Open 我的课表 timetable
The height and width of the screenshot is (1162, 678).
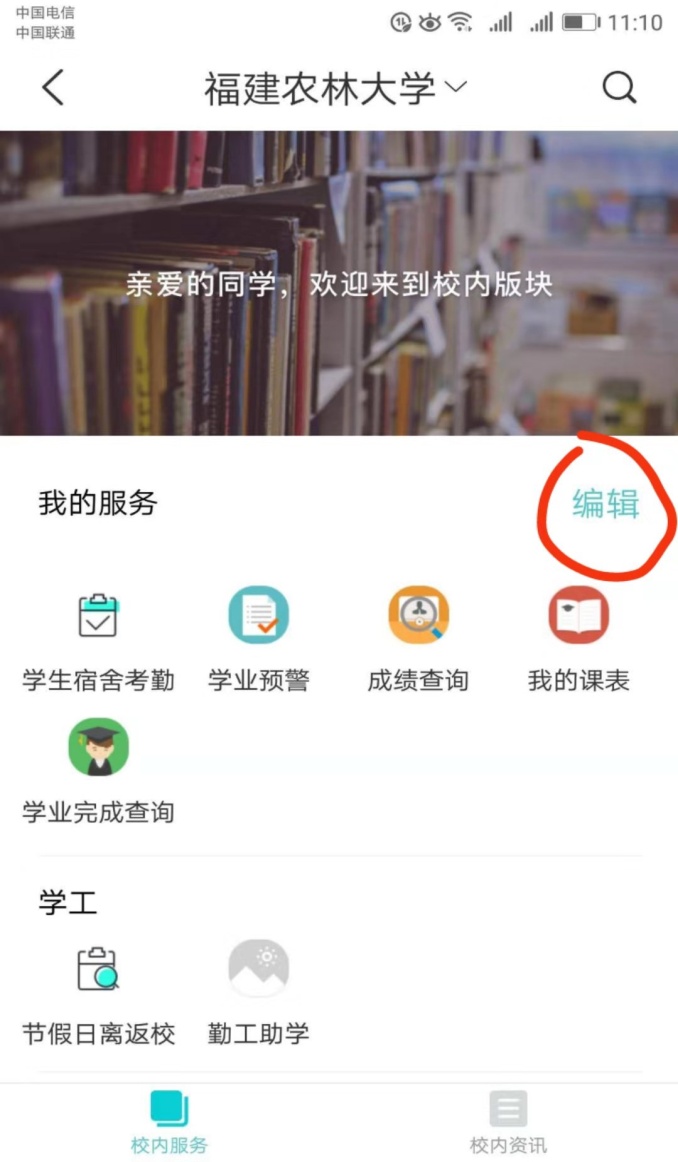[578, 638]
